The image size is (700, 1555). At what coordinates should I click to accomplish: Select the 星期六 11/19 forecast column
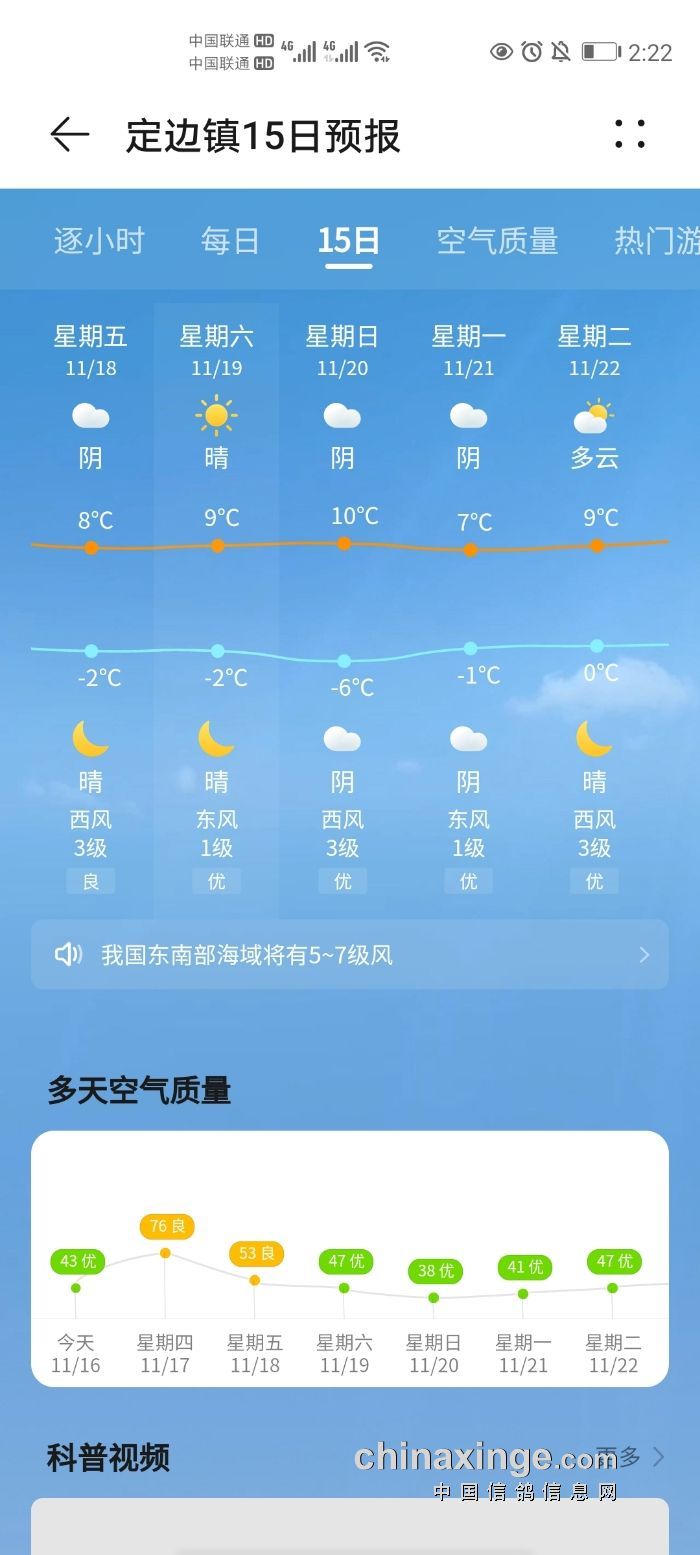[217, 600]
